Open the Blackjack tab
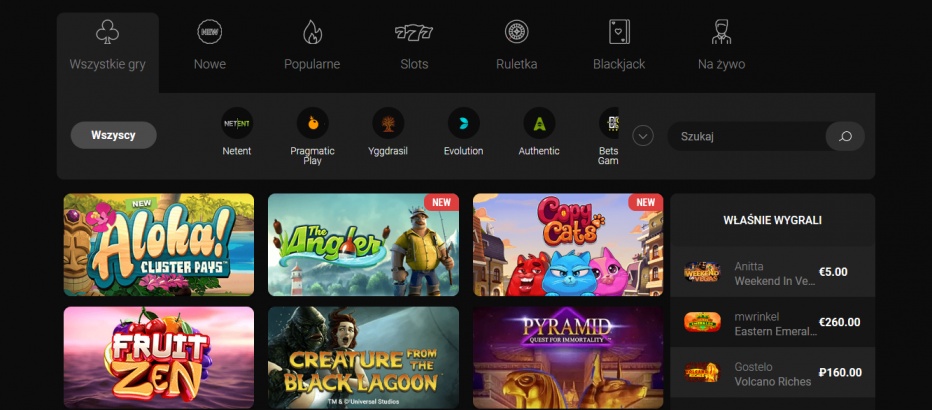932x410 pixels. click(619, 46)
